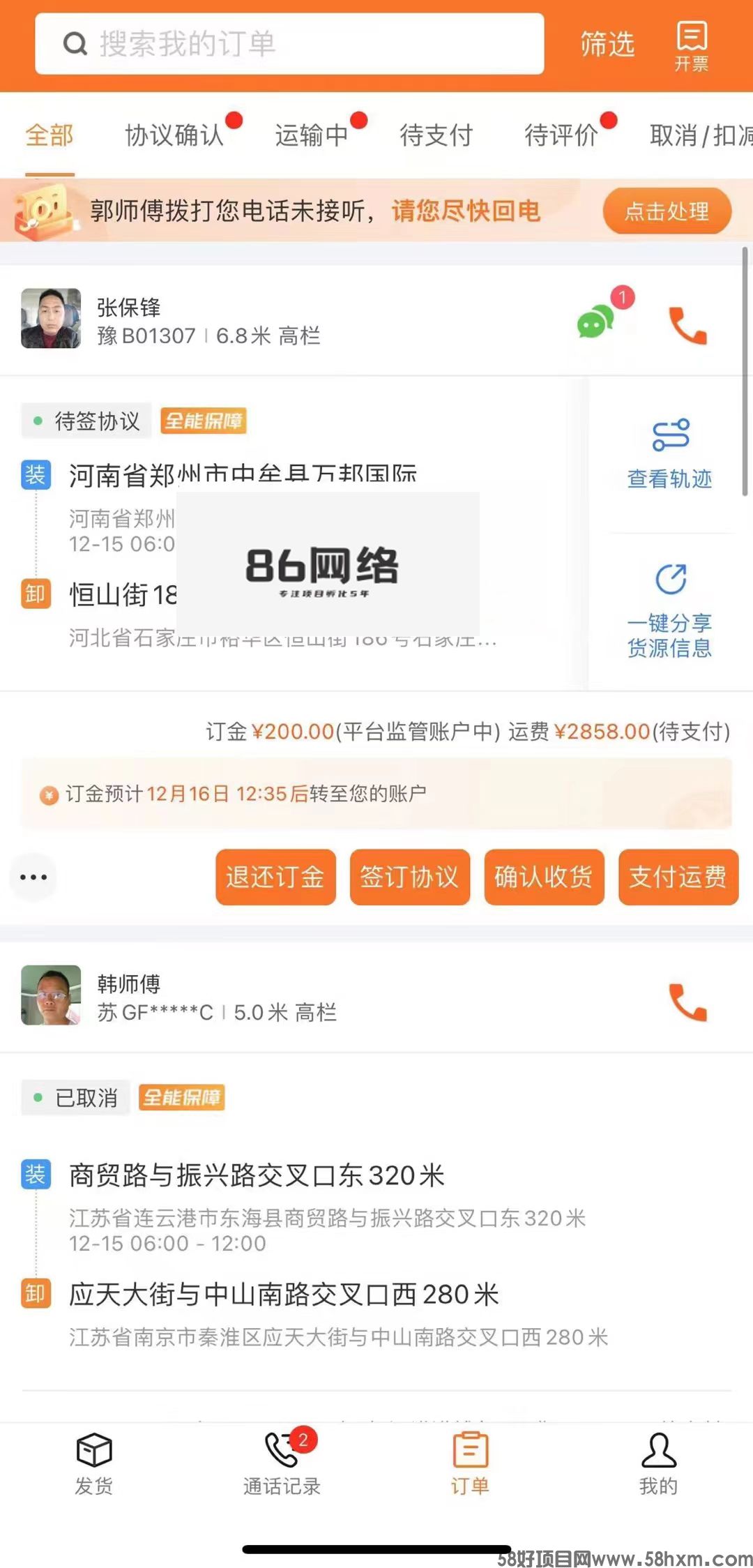Call driver 张保锋
The height and width of the screenshot is (1568, 753).
(687, 325)
